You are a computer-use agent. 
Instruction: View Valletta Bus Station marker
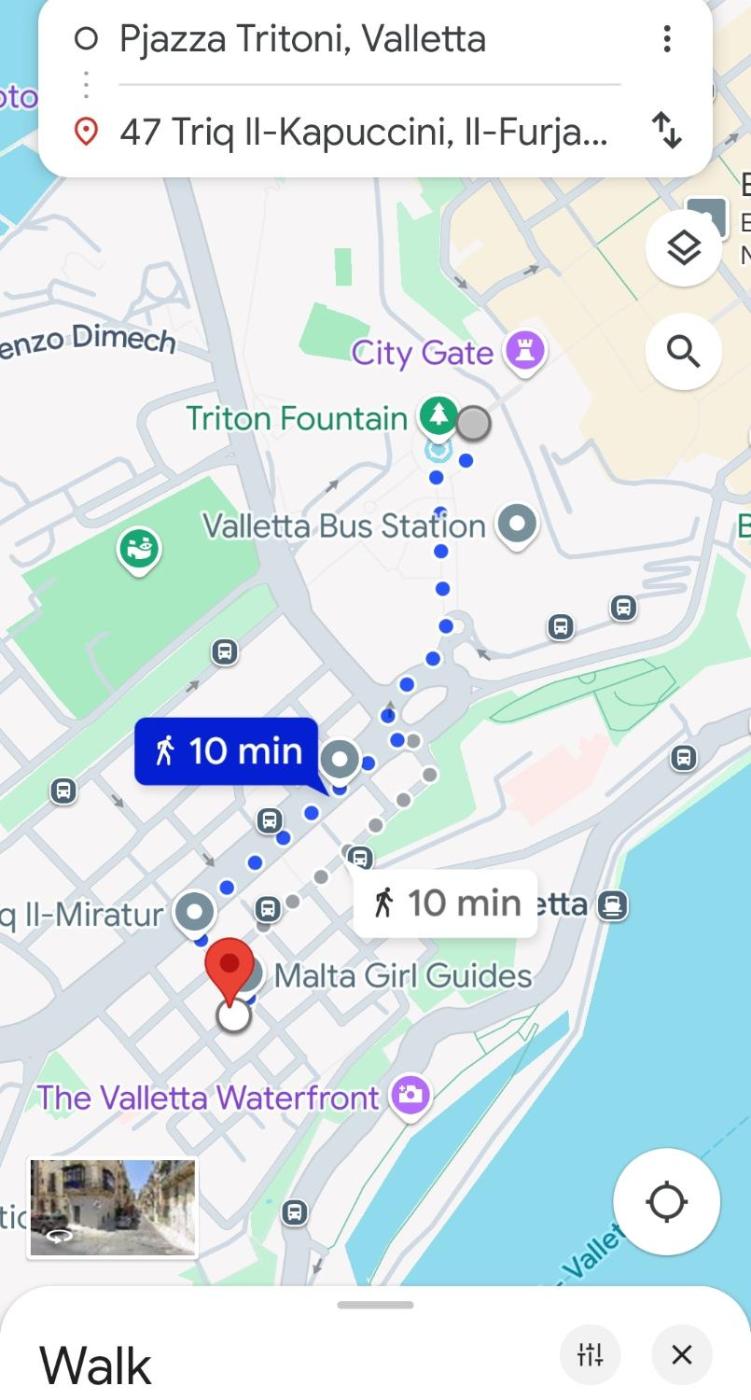[x=517, y=523]
